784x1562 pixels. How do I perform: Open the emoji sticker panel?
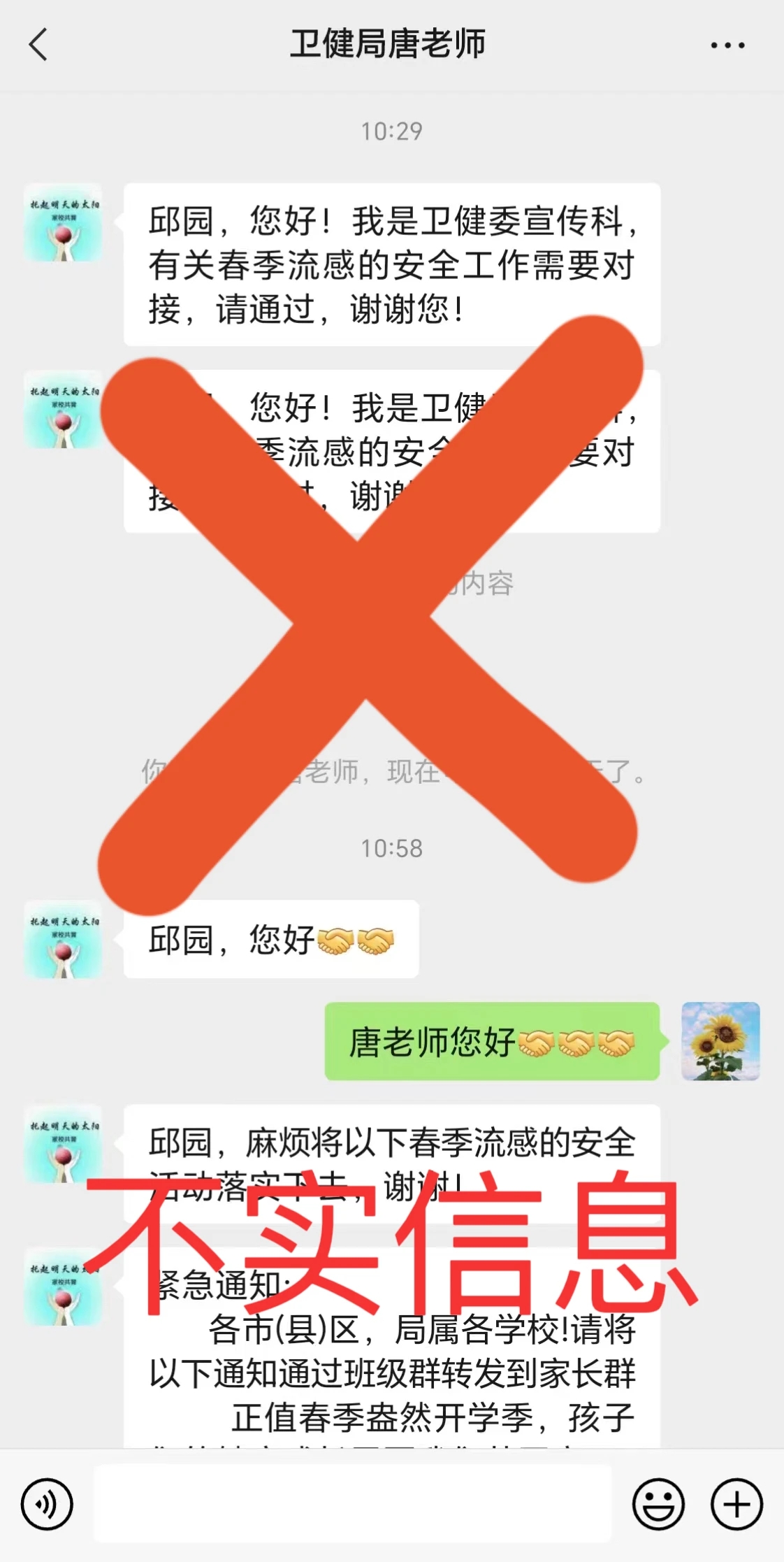click(658, 1503)
